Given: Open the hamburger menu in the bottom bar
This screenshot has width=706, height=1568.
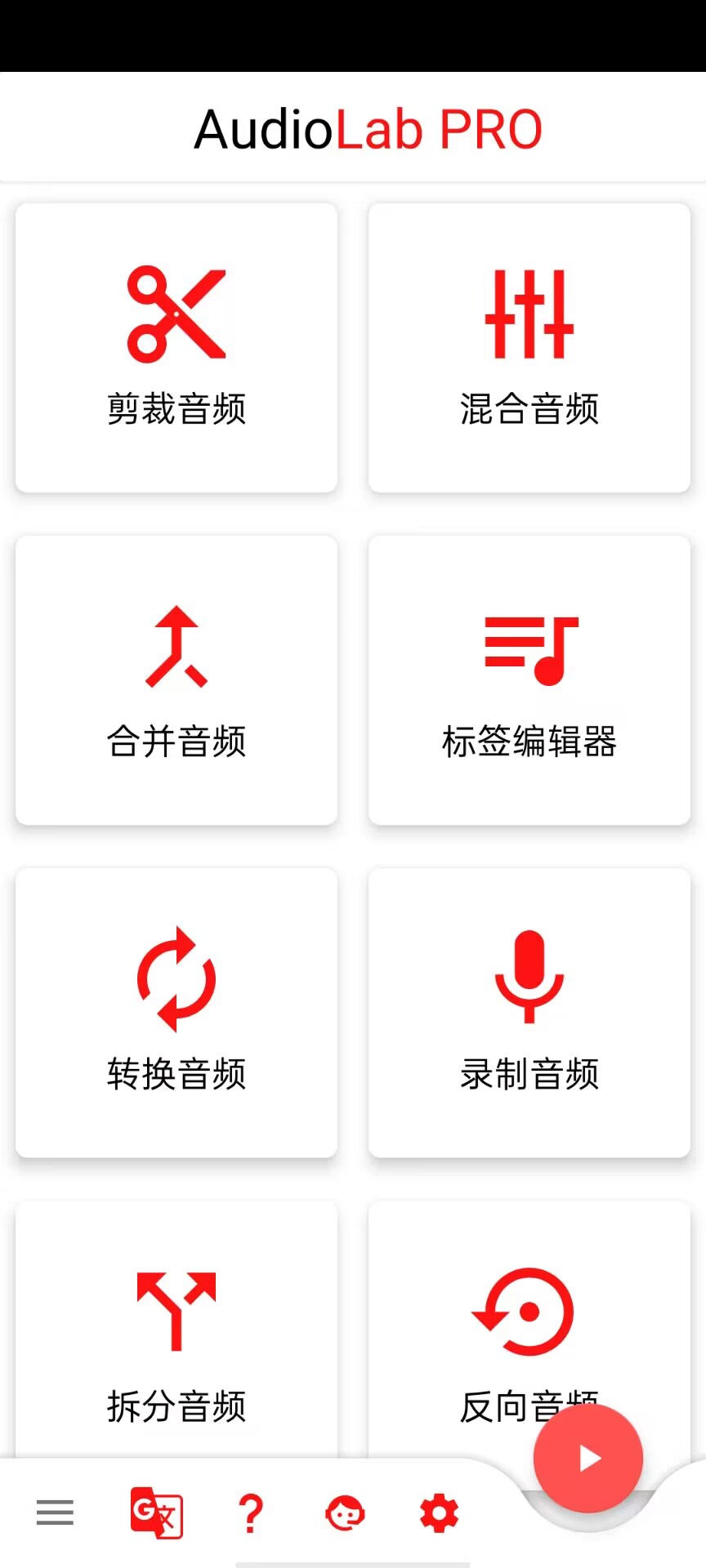Looking at the screenshot, I should (x=56, y=1512).
